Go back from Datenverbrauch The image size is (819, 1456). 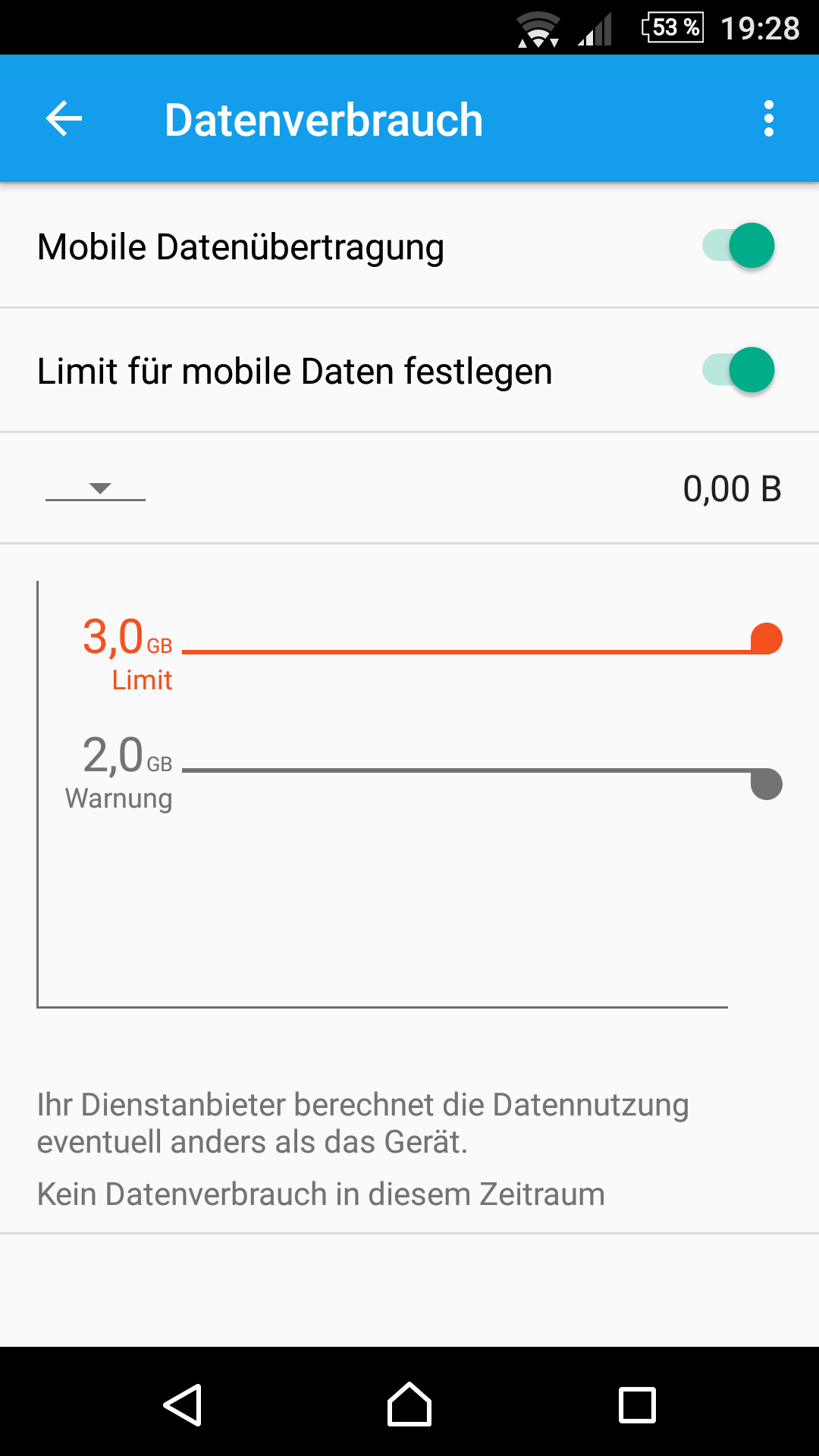point(64,119)
